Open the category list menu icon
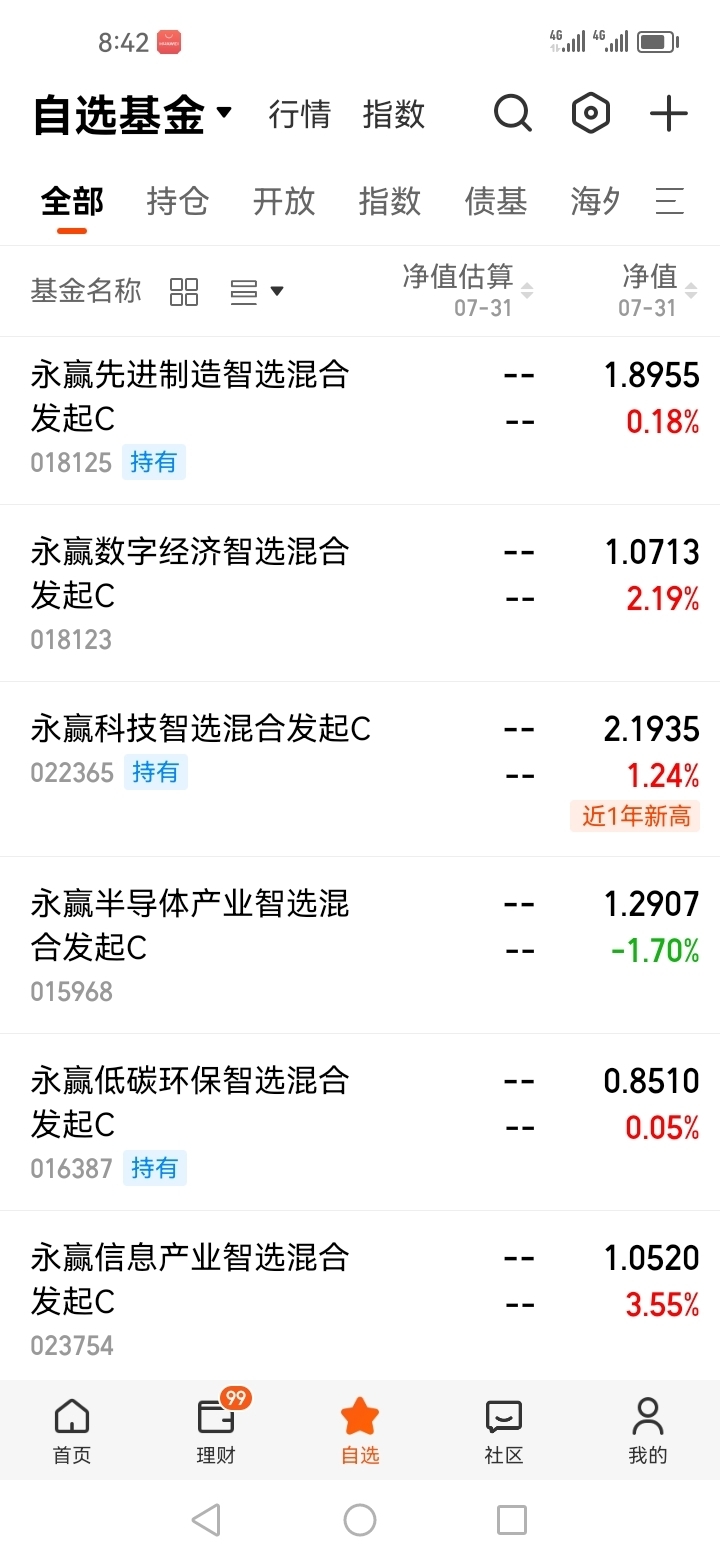 tap(670, 201)
